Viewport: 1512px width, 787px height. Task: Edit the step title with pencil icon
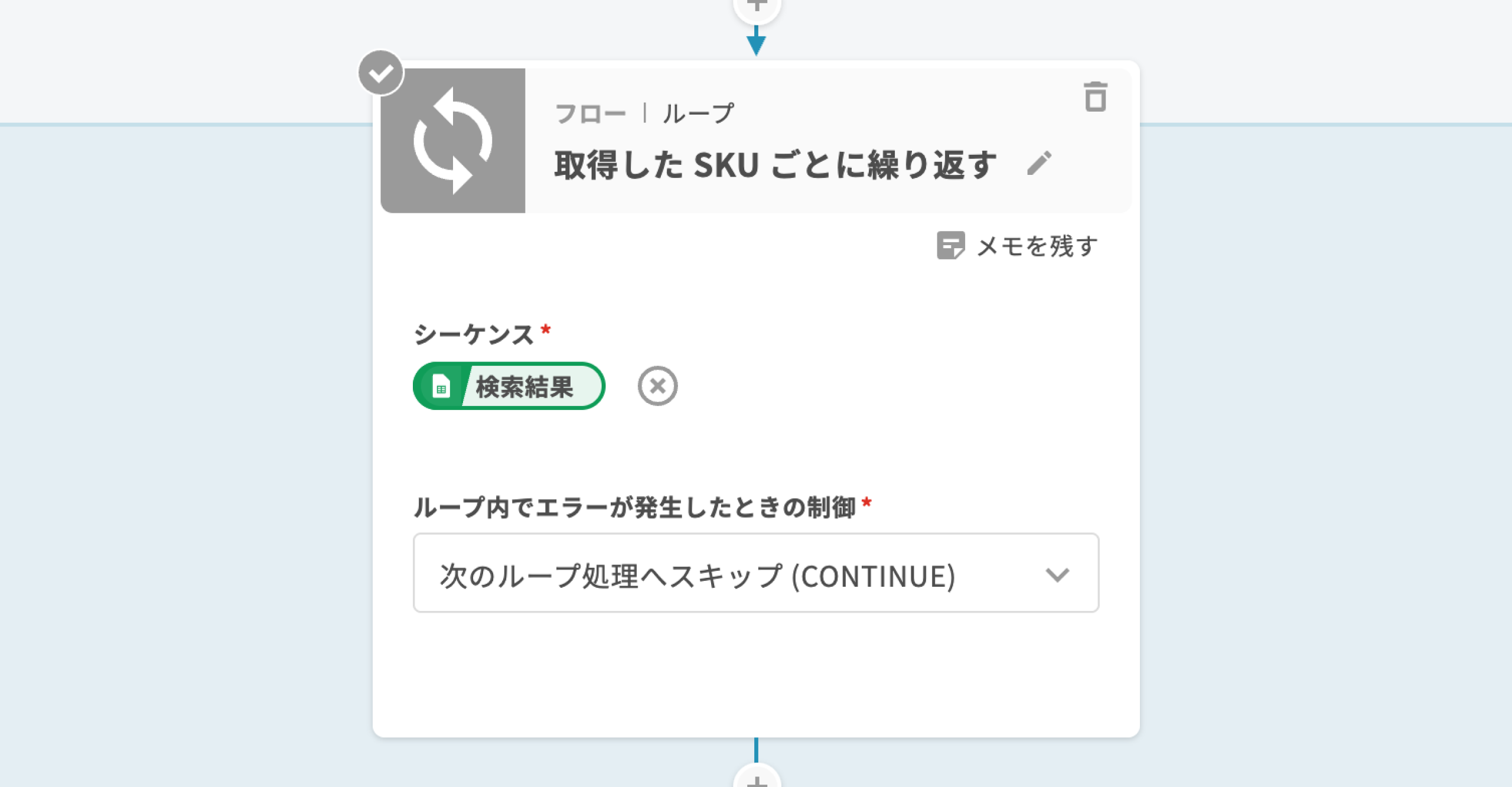coord(1039,163)
